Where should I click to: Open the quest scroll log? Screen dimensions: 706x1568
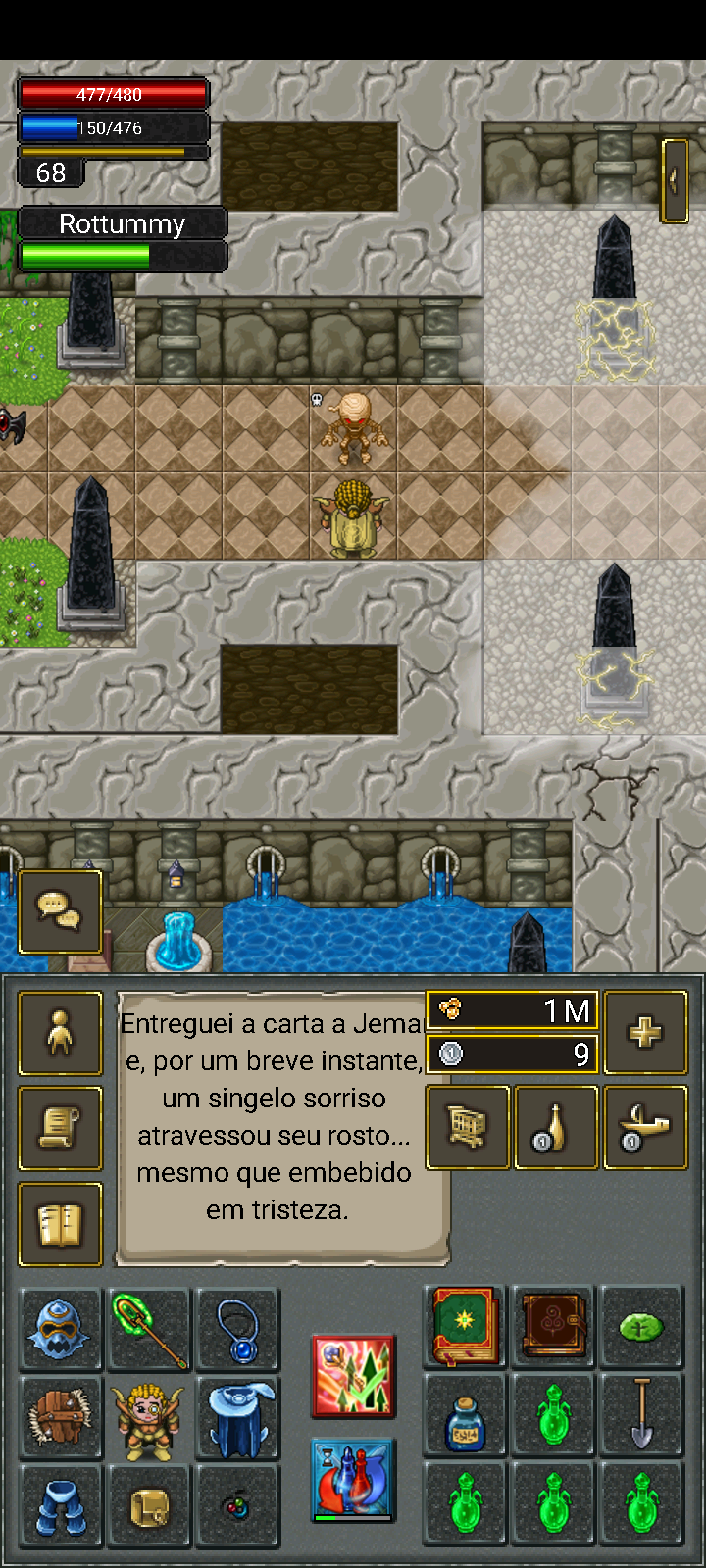pyautogui.click(x=60, y=1128)
